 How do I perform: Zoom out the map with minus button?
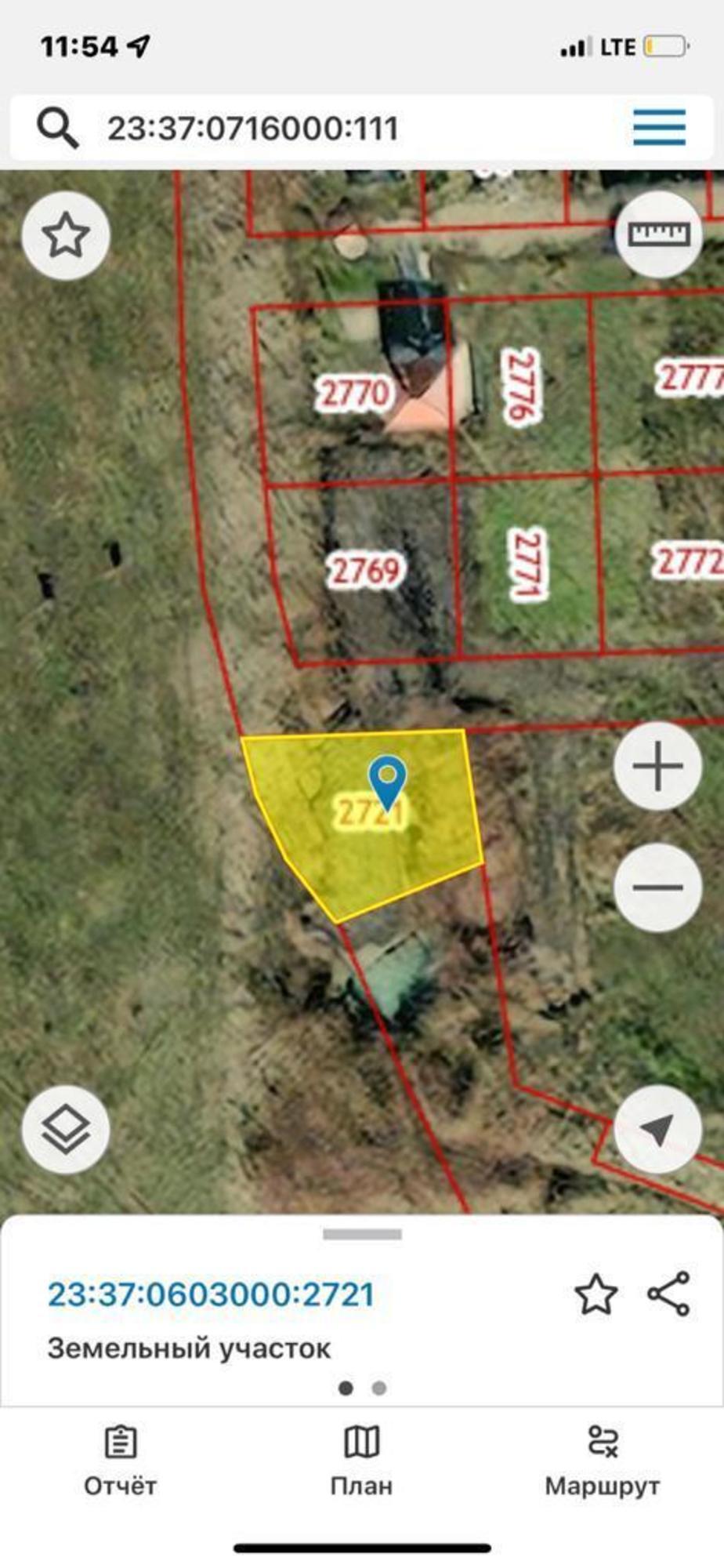(657, 887)
